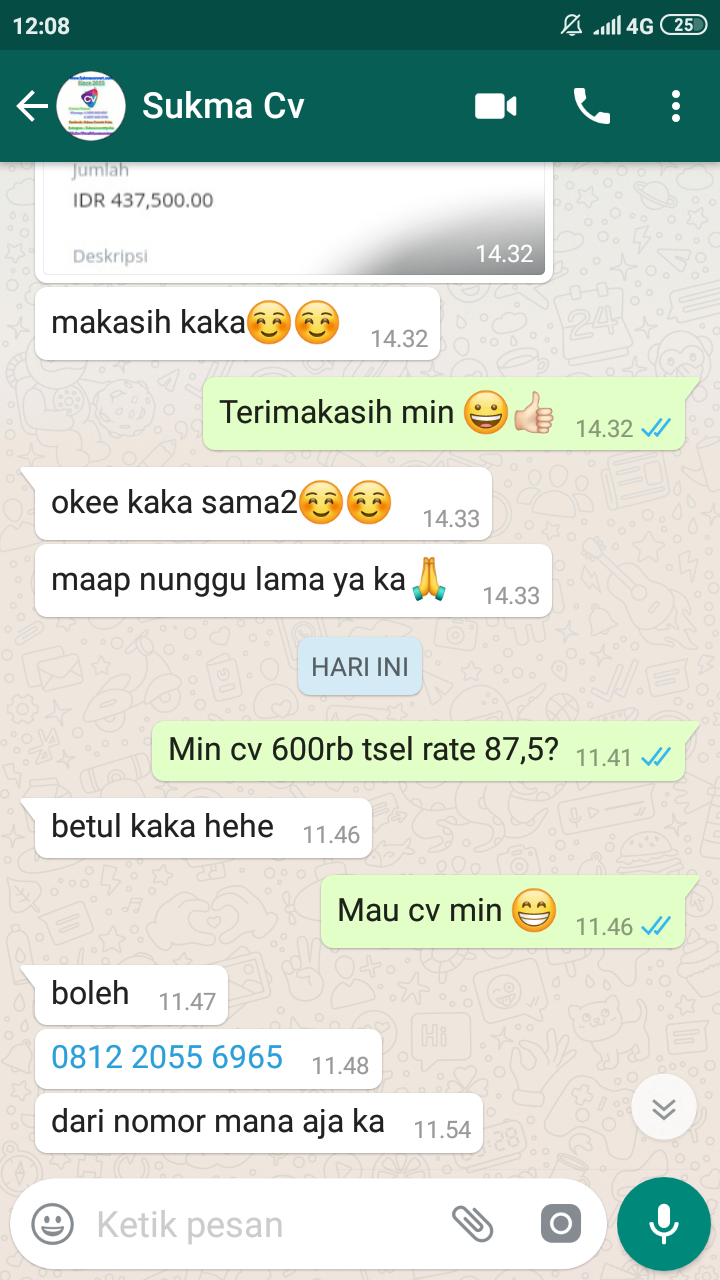This screenshot has height=1280, width=720.
Task: Tap the phone number 0812 2055 6965
Action: (167, 1057)
